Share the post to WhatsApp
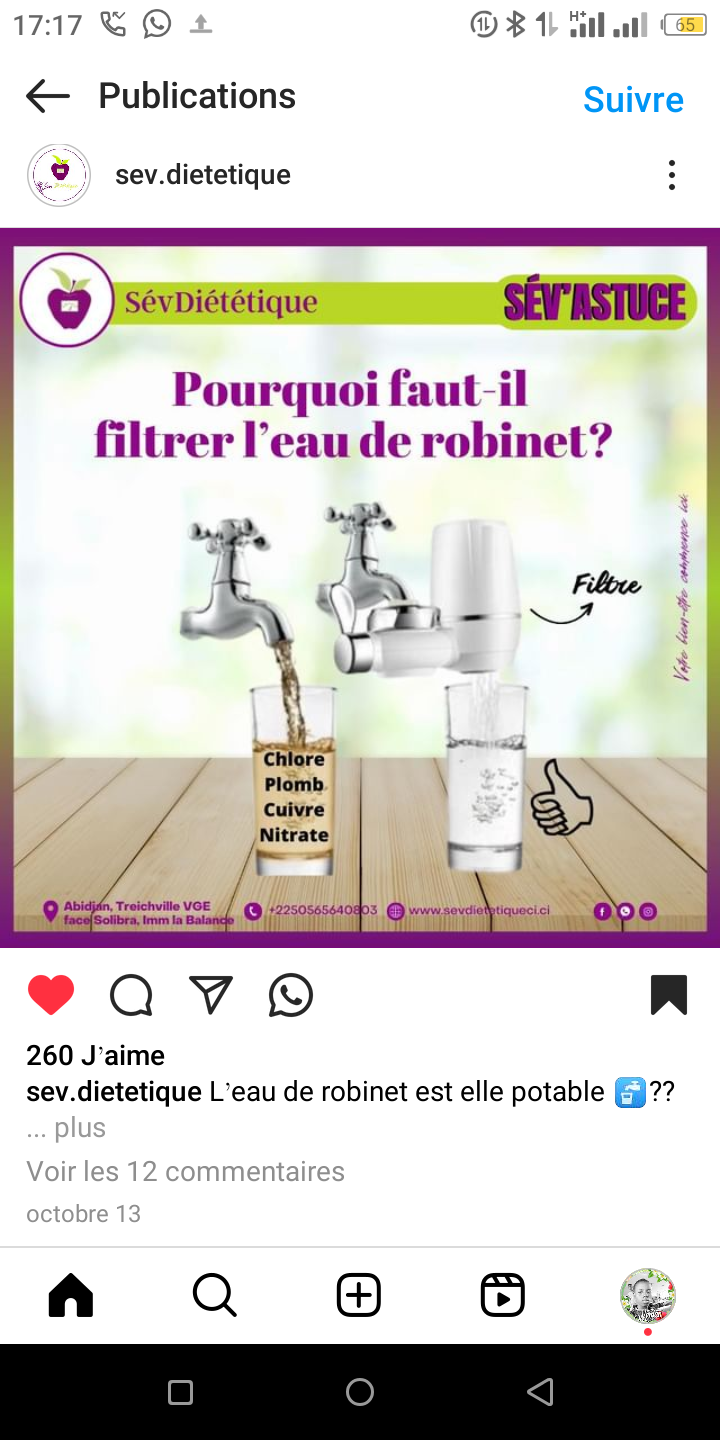 (x=291, y=996)
